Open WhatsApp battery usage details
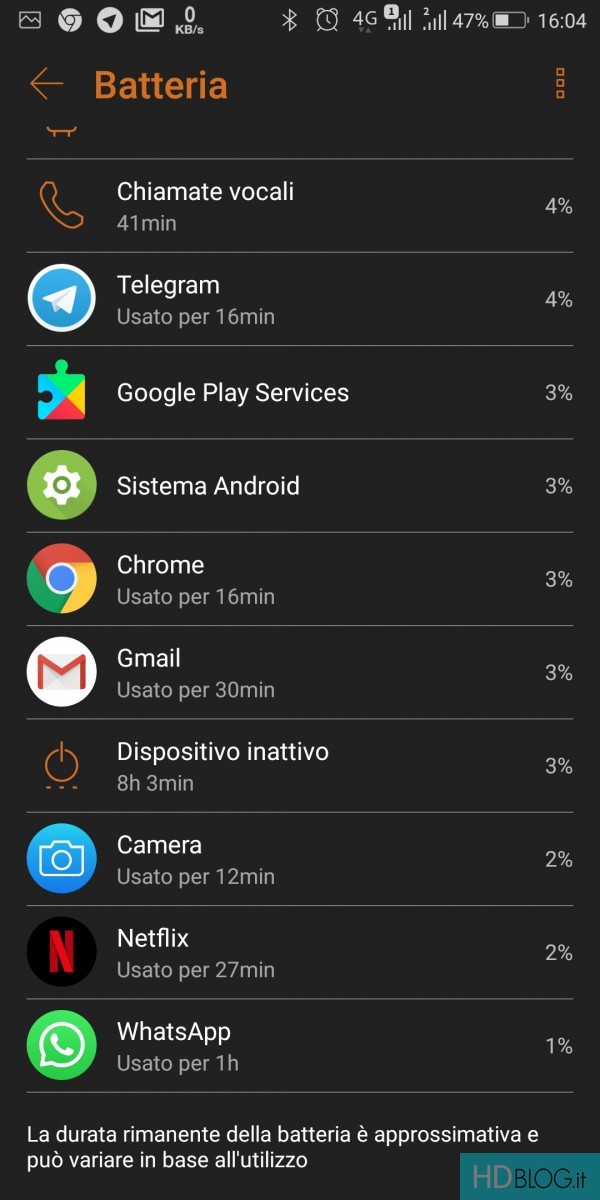The width and height of the screenshot is (600, 1200). pos(300,1046)
